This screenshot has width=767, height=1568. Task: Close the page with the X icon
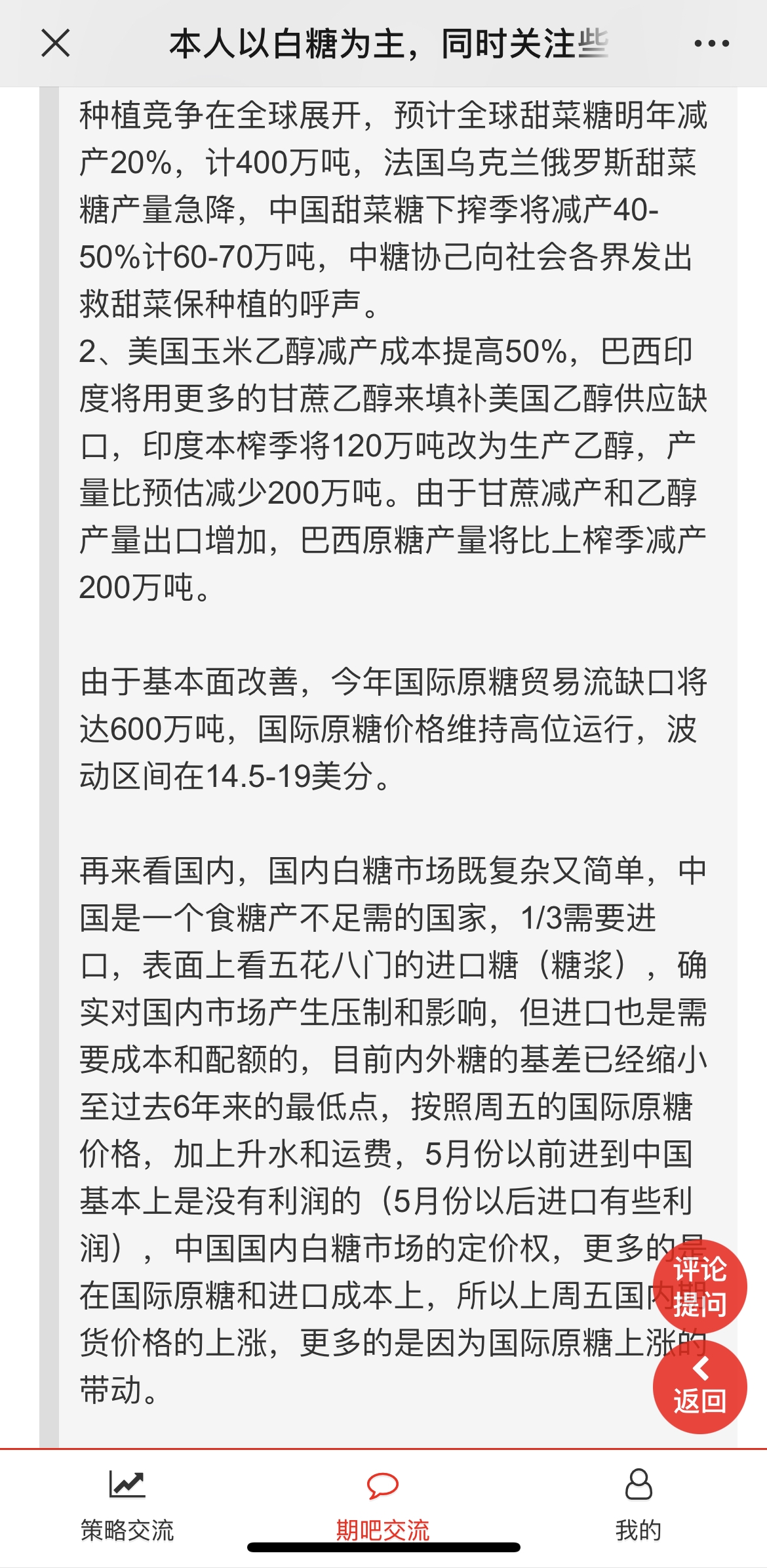pyautogui.click(x=56, y=44)
